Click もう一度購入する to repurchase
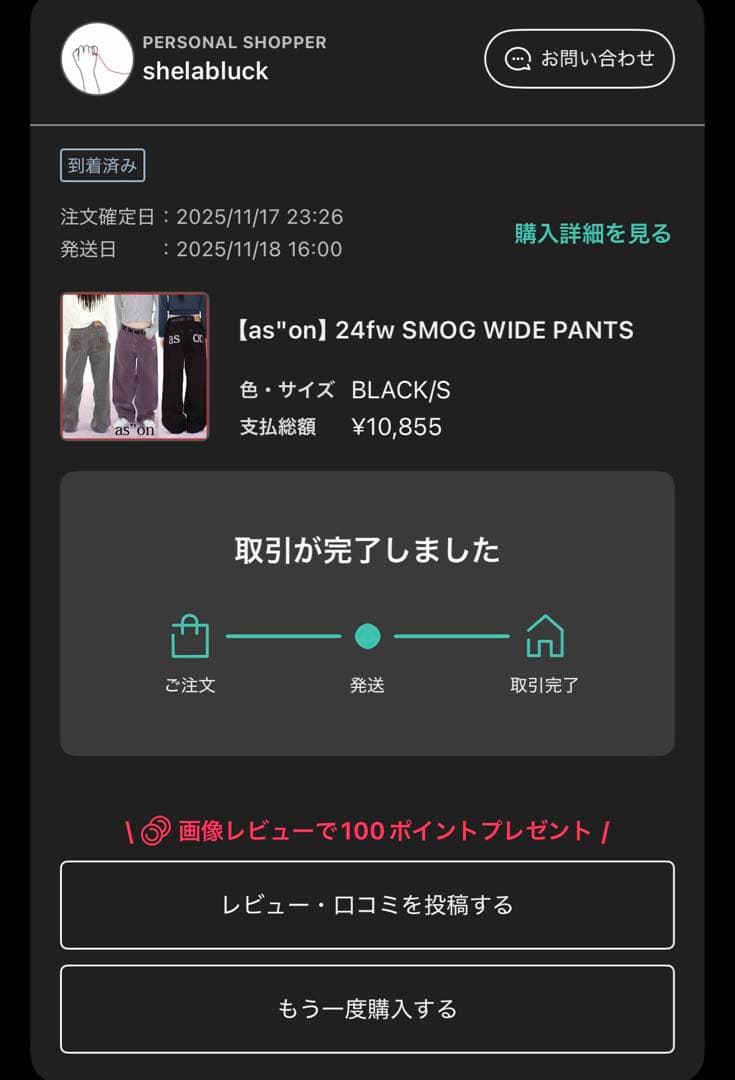Viewport: 735px width, 1080px height. (367, 1010)
